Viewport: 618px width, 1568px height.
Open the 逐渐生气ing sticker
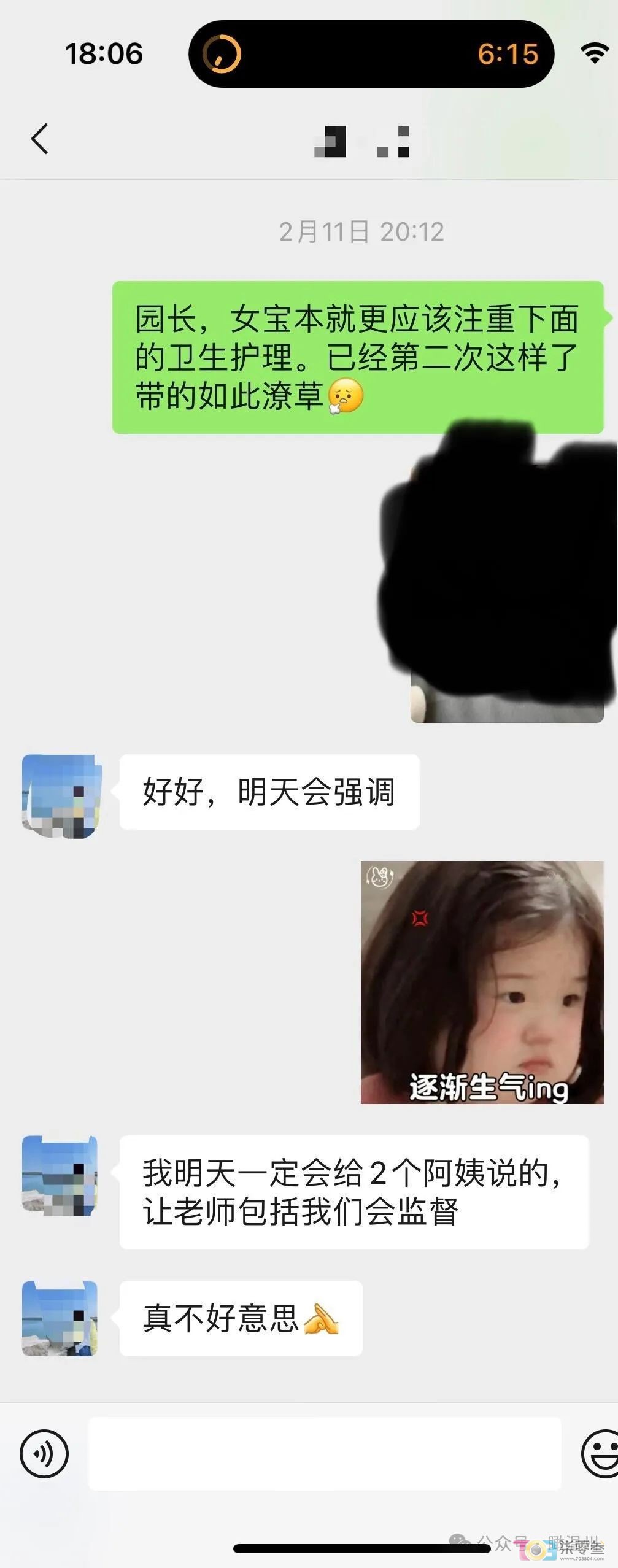482,982
